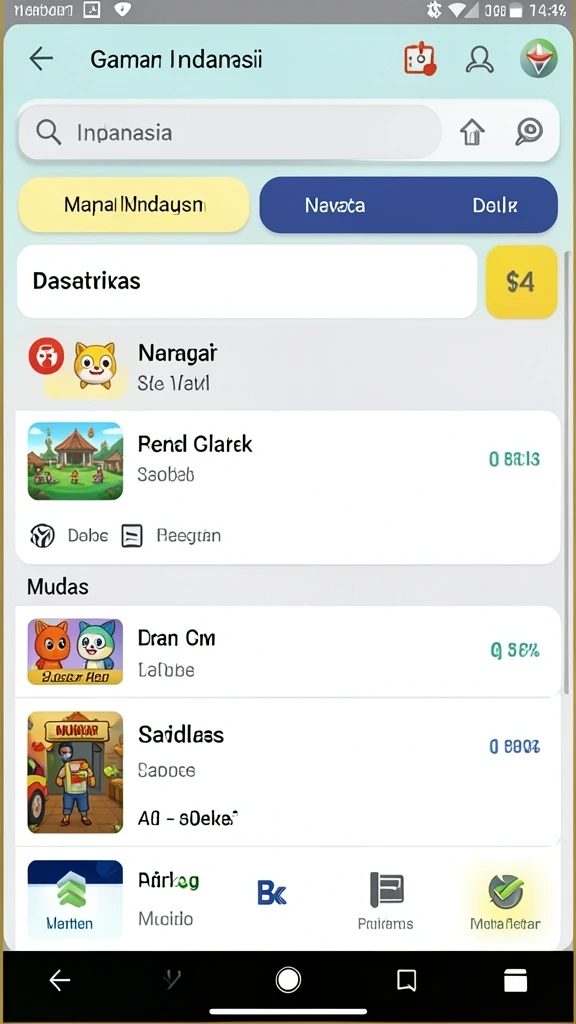Open the Mona flettar bottom tab
This screenshot has height=1024, width=576.
click(x=505, y=901)
